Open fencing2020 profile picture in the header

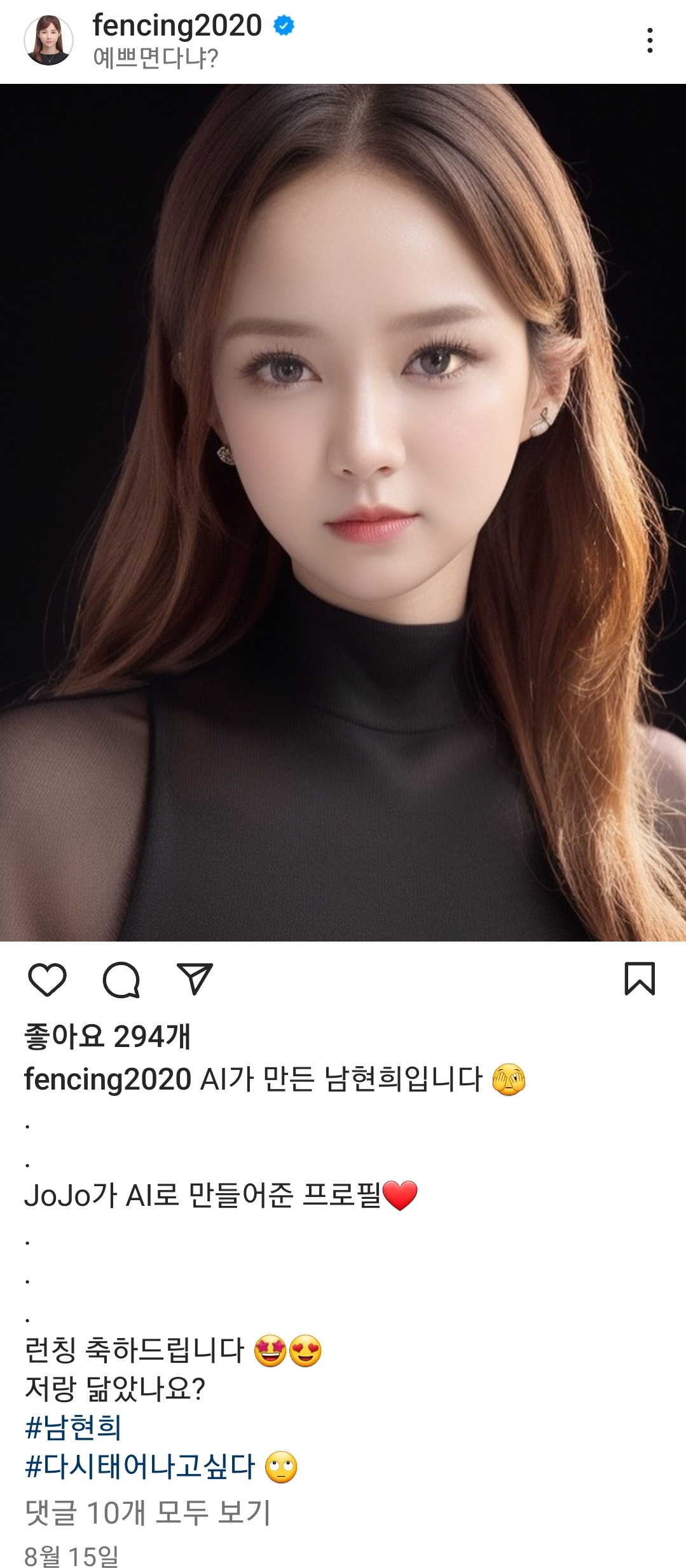(49, 41)
